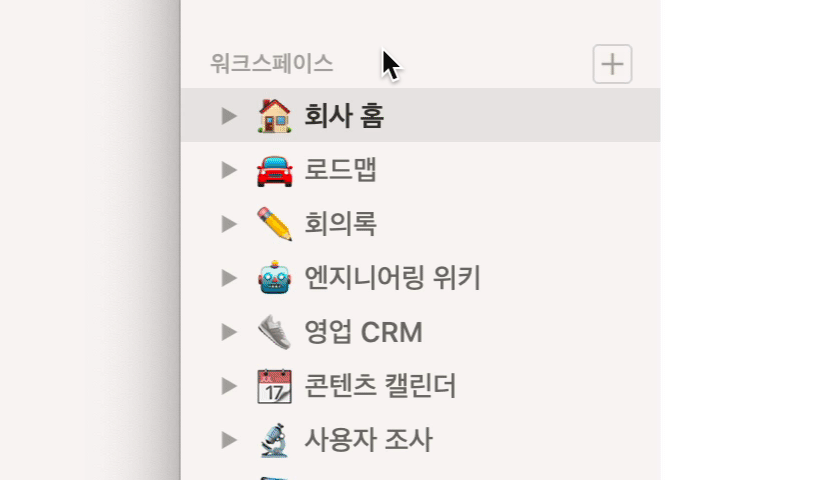Open the 영업 CRM page
The width and height of the screenshot is (840, 480).
point(363,332)
